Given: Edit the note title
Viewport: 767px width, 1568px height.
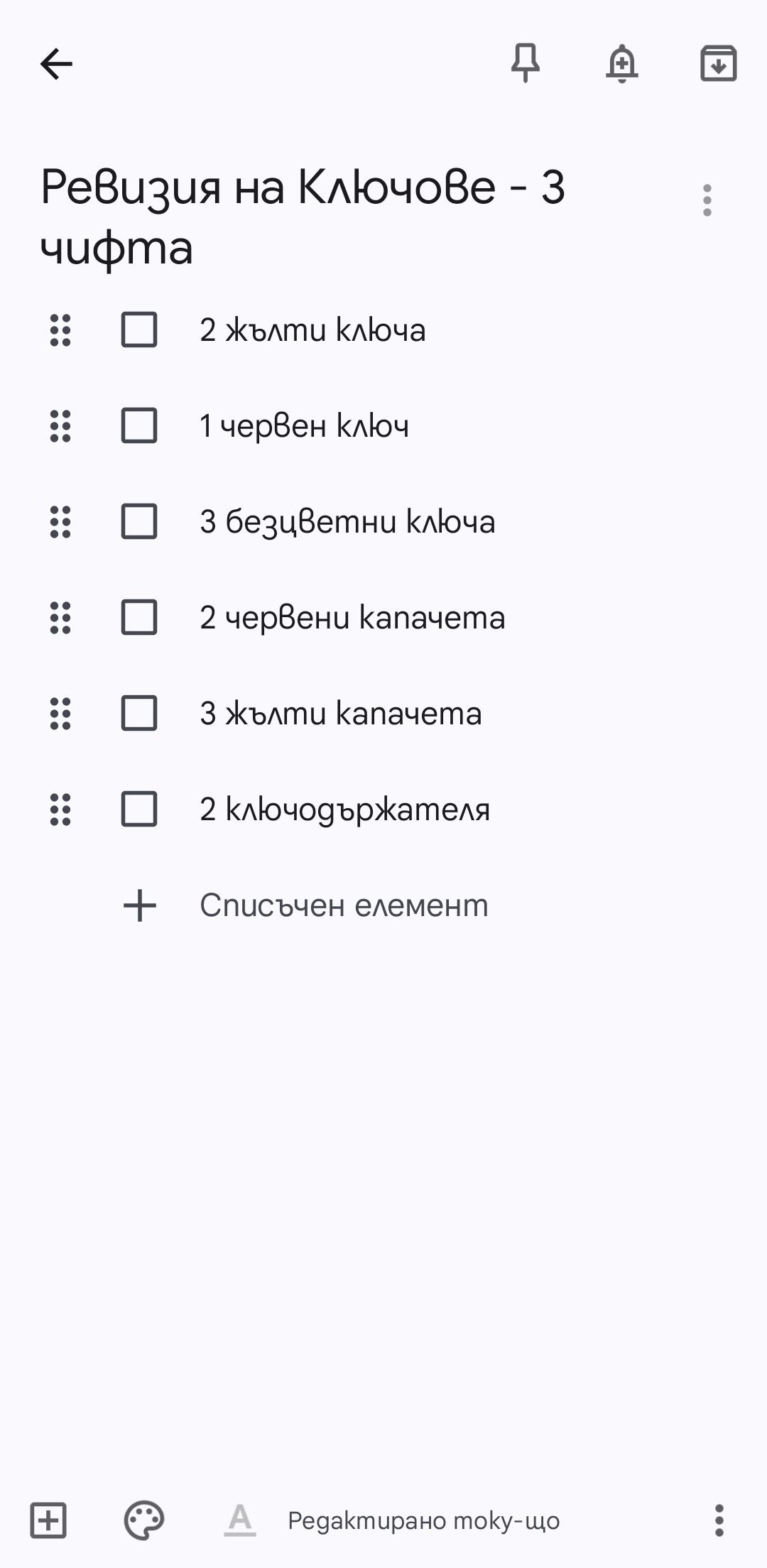Looking at the screenshot, I should (303, 217).
